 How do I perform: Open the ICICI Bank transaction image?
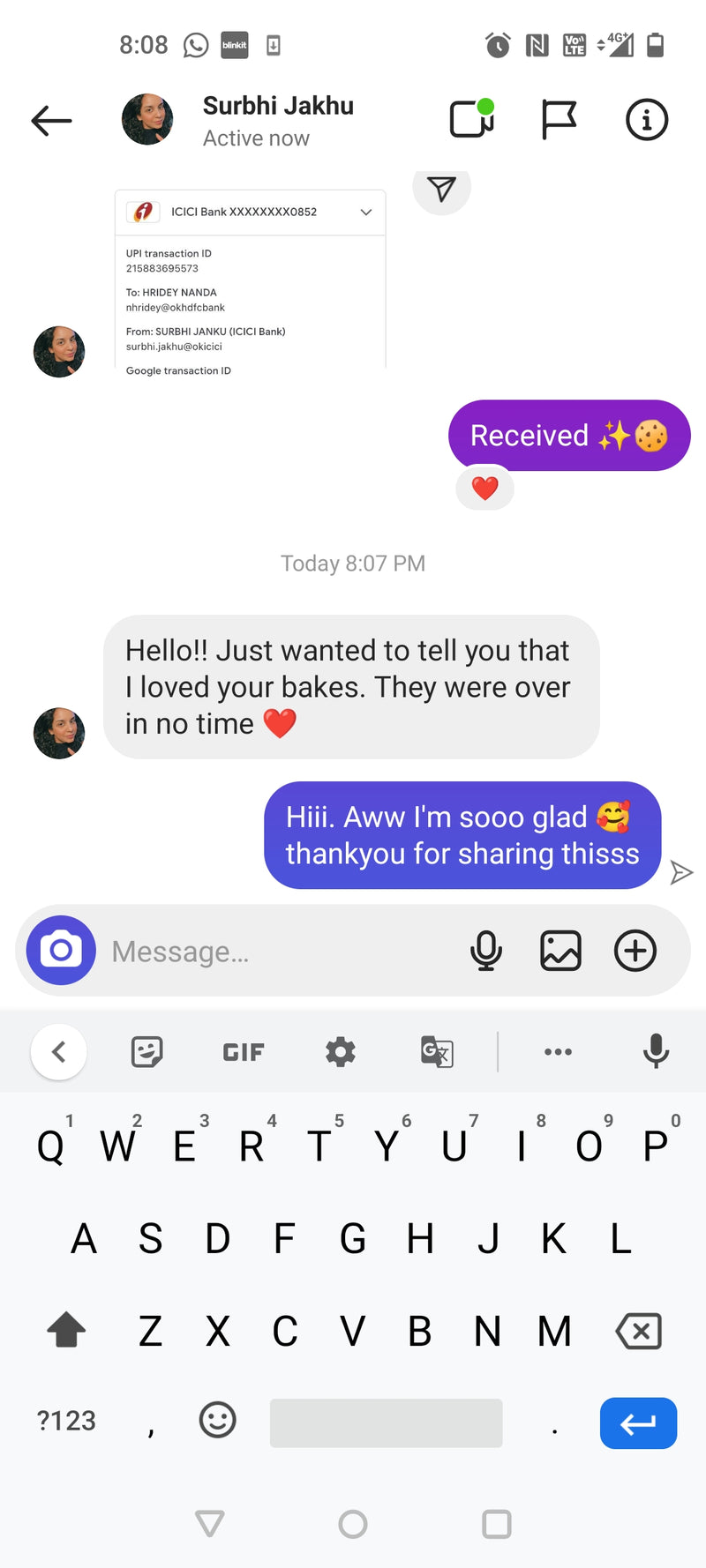[250, 282]
